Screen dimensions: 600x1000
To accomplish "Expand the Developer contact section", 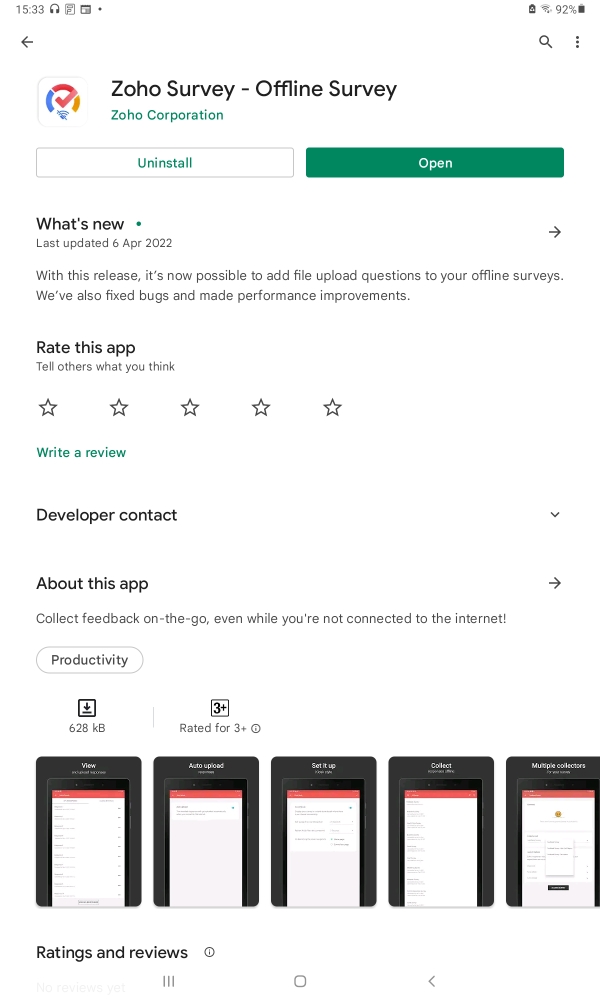I will point(555,515).
